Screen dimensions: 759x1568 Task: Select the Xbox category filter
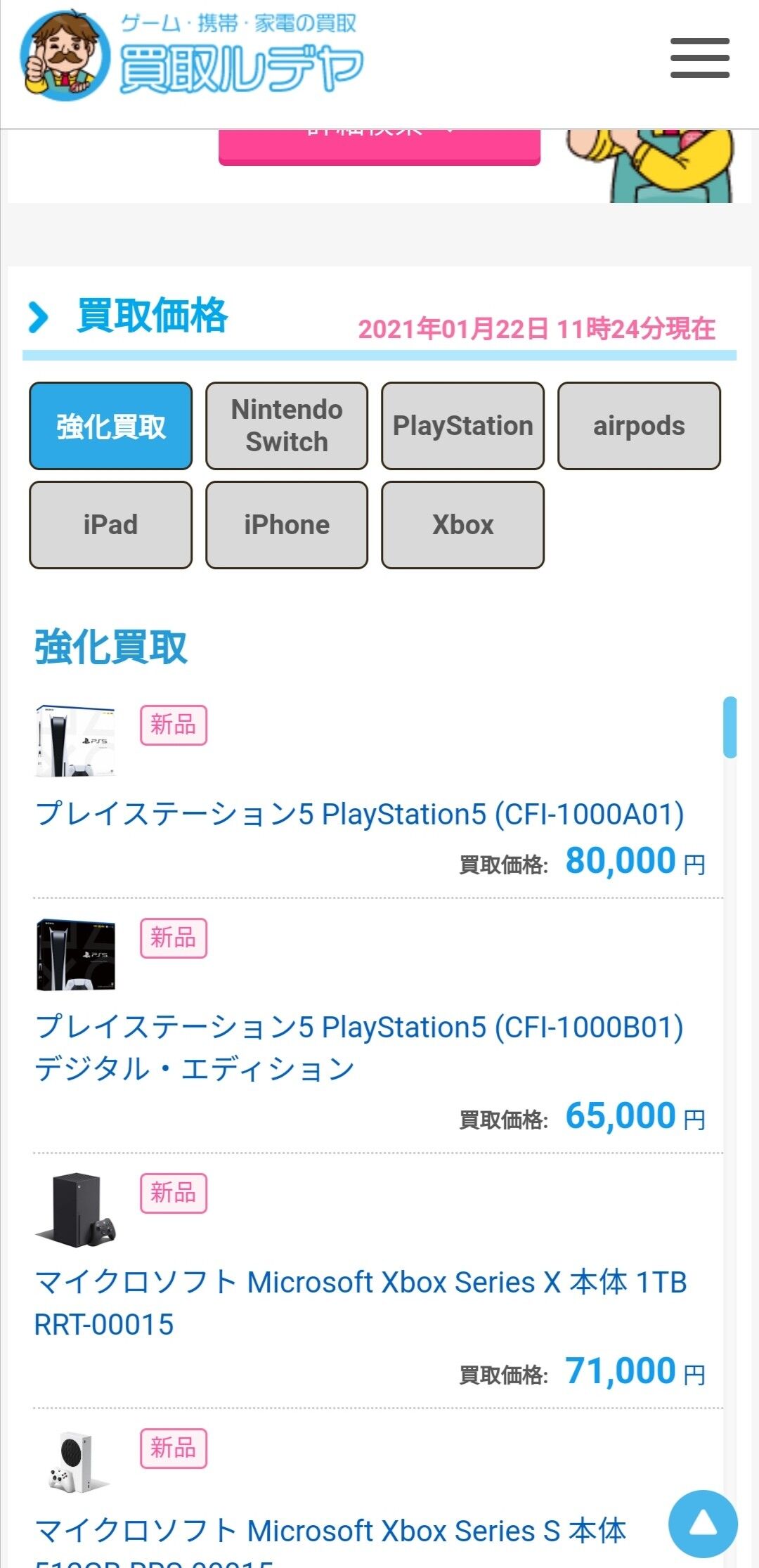click(462, 524)
